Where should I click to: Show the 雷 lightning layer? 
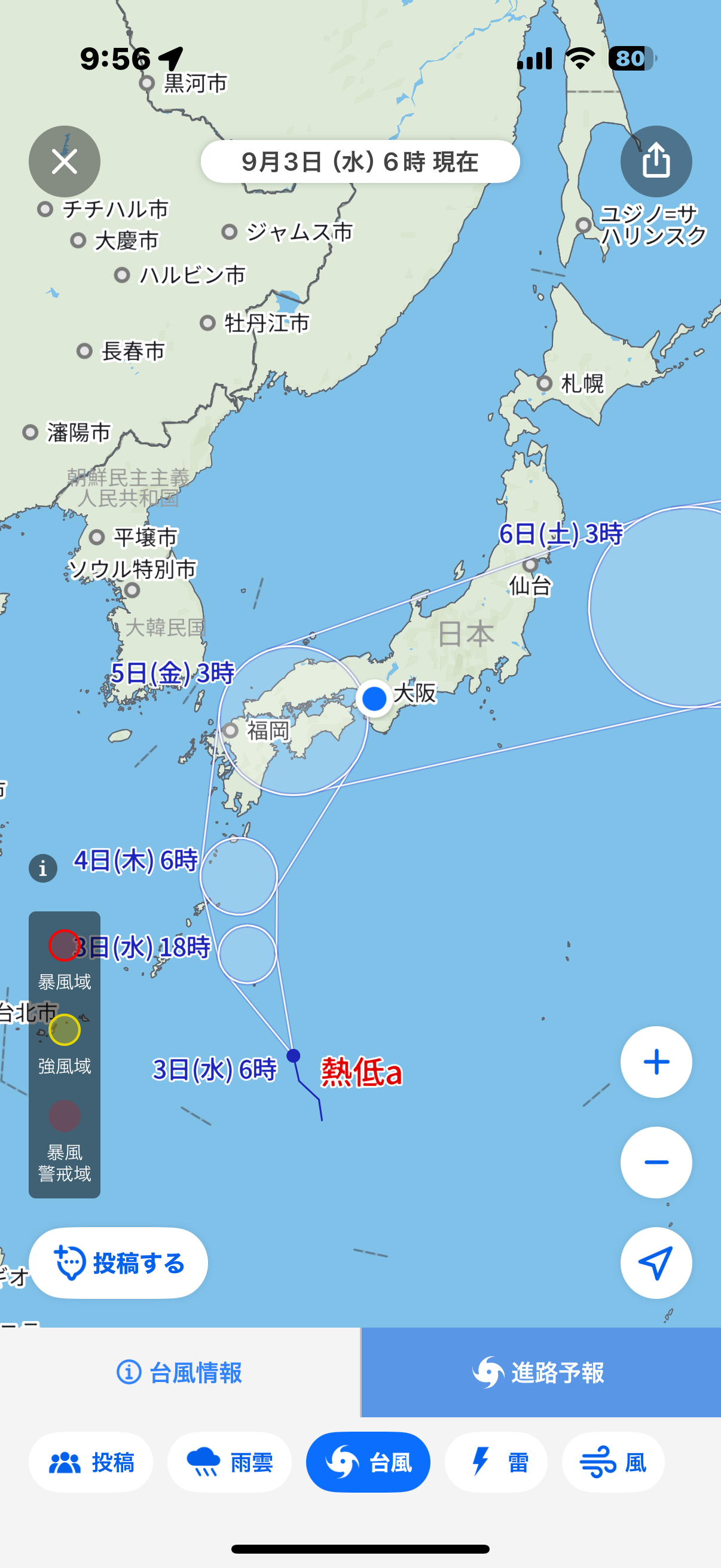click(496, 1462)
